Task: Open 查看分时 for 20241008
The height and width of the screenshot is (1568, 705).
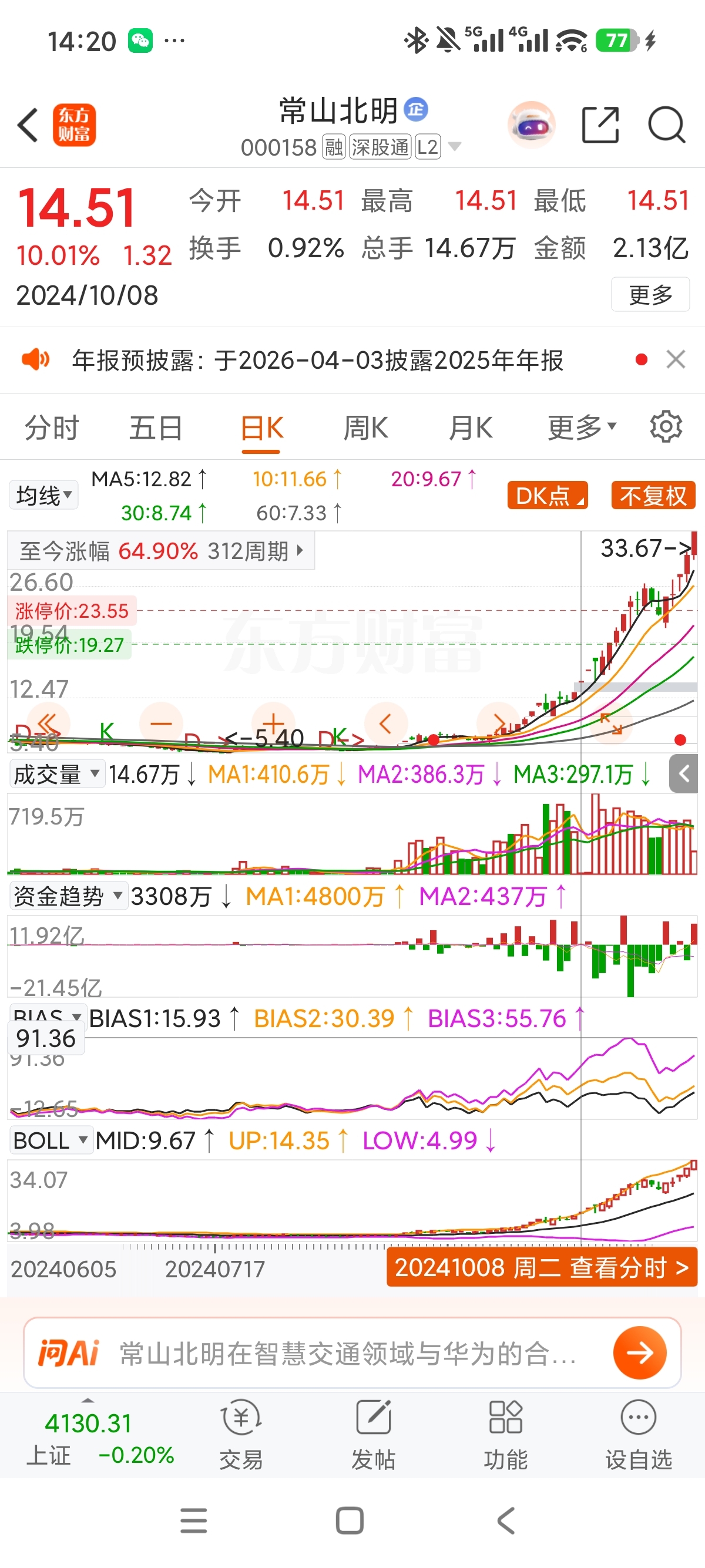Action: (x=541, y=1268)
